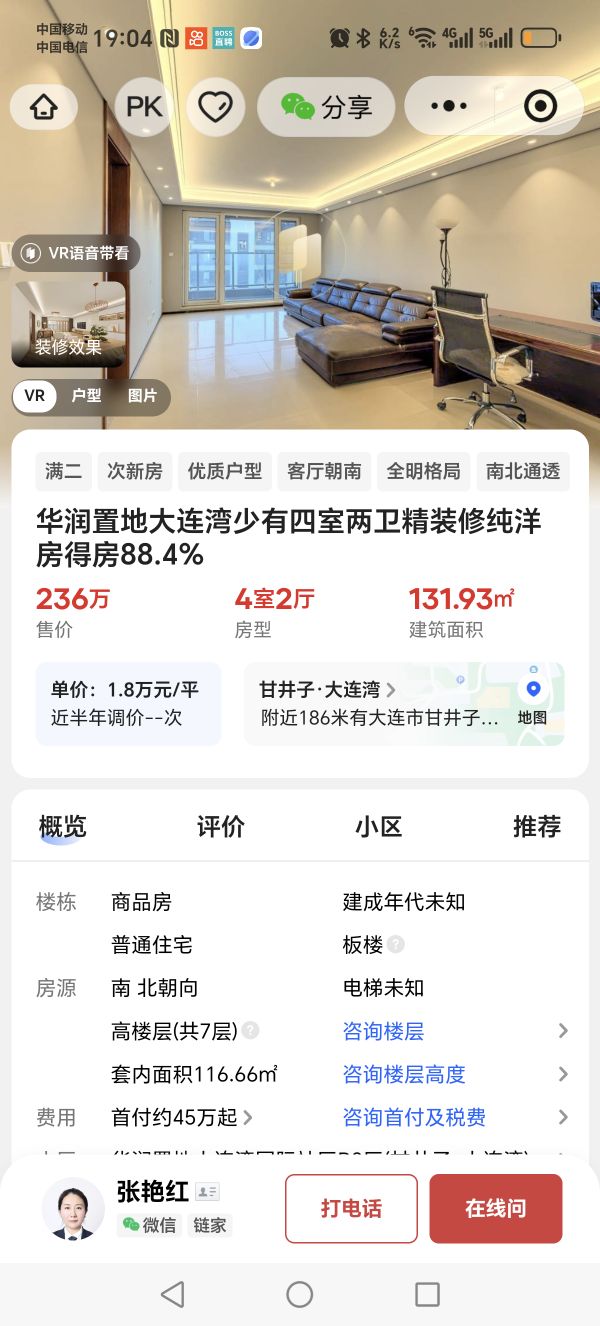The height and width of the screenshot is (1326, 600).
Task: Tap 咨询楼层高度 to ask floor height
Action: [404, 1074]
